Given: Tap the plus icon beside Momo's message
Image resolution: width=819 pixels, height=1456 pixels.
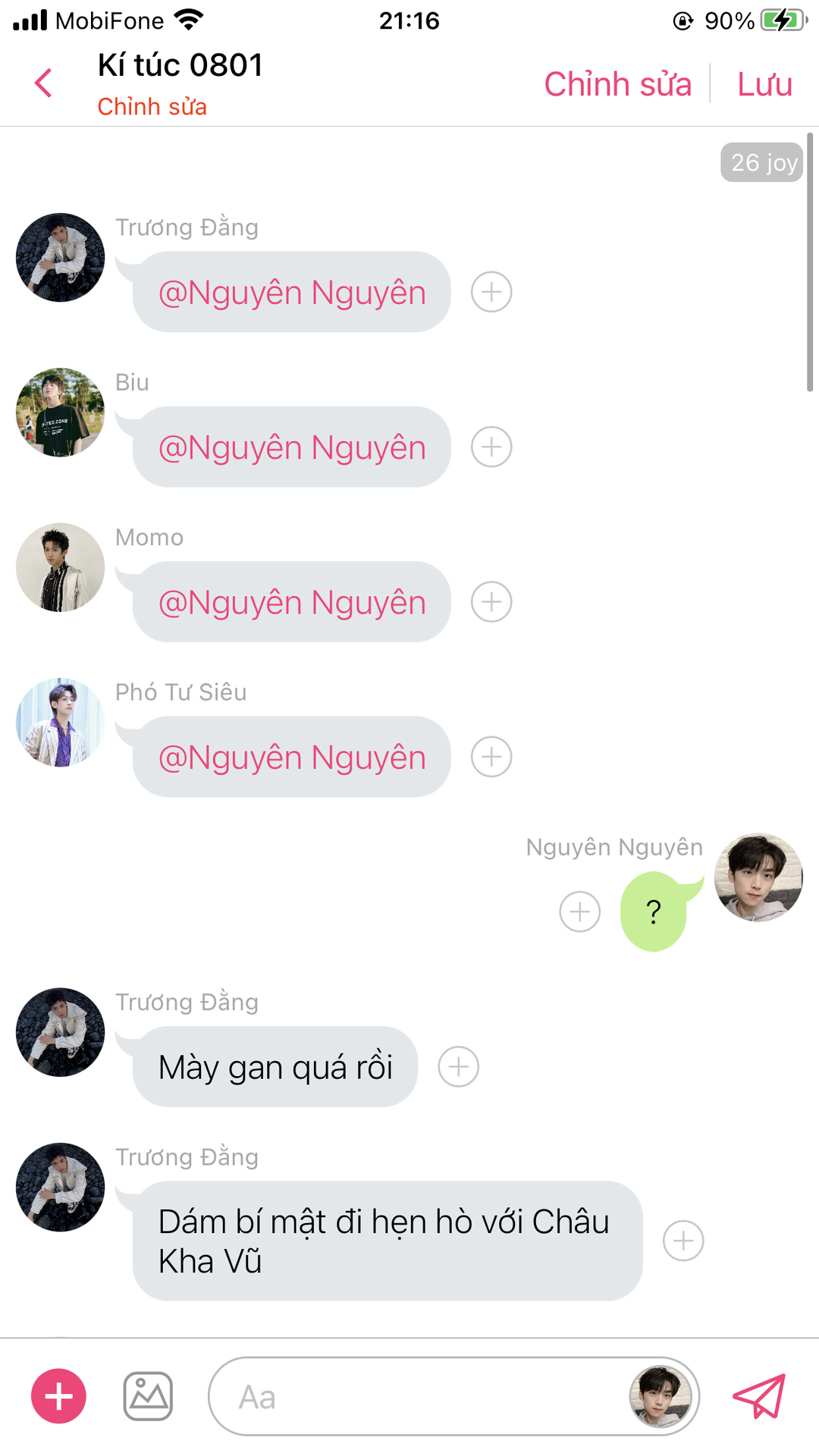Looking at the screenshot, I should [x=491, y=602].
